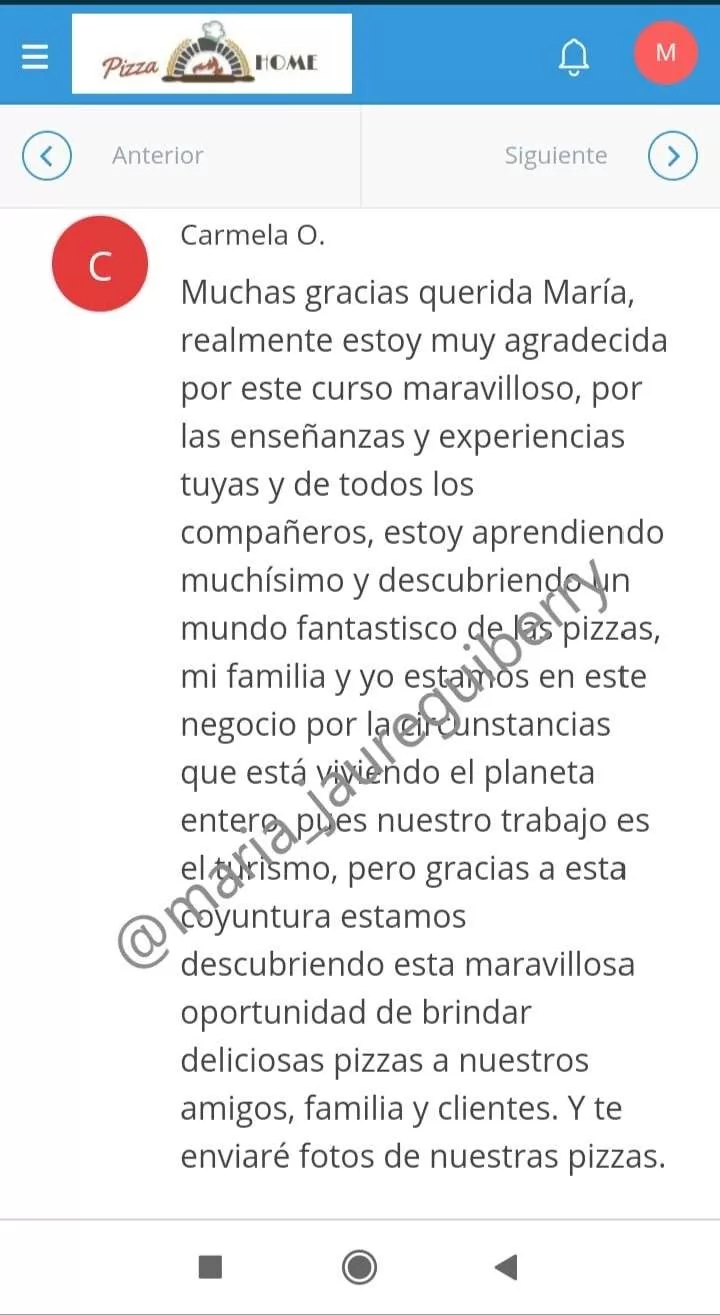This screenshot has height=1315, width=720.
Task: Open the notifications bell
Action: tap(573, 57)
